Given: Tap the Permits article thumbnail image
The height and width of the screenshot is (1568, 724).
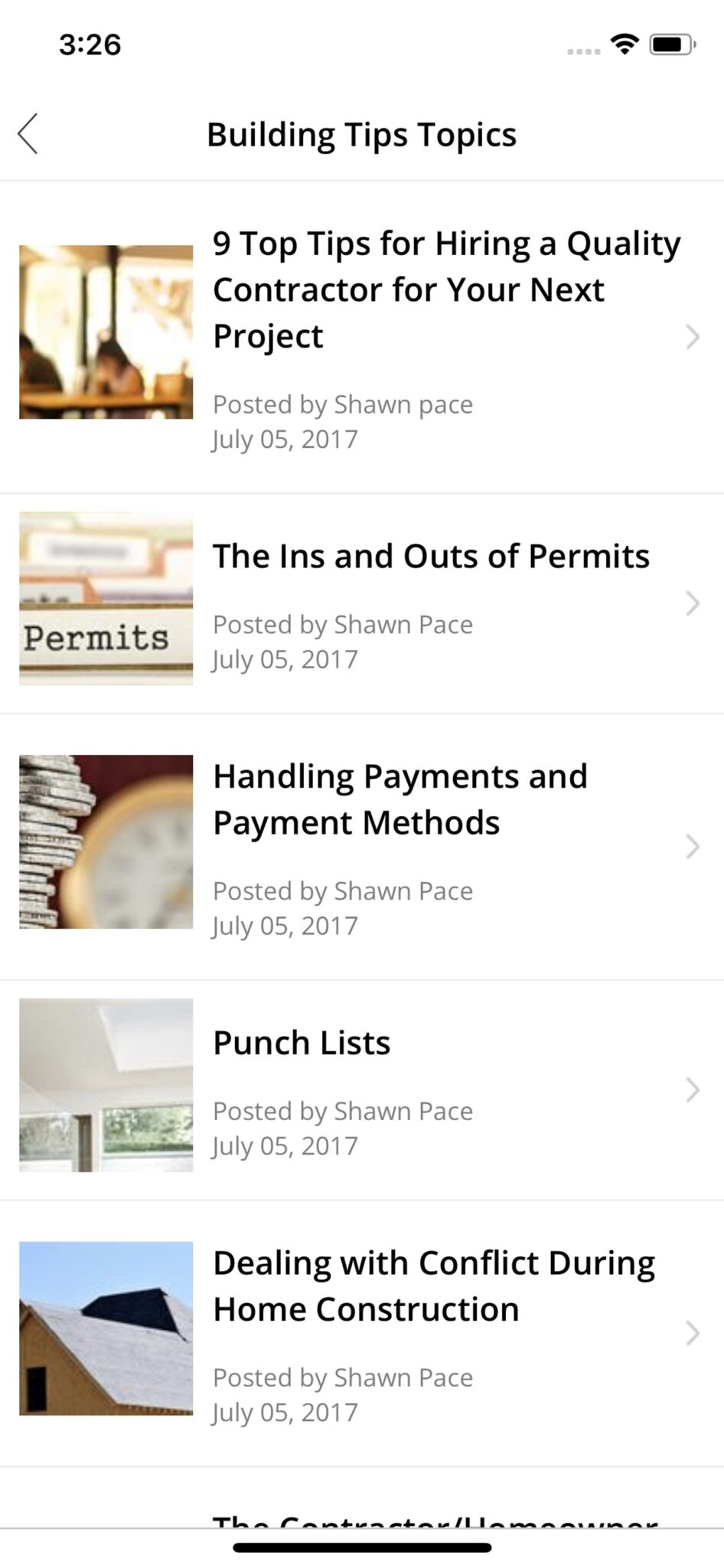Looking at the screenshot, I should click(x=106, y=598).
